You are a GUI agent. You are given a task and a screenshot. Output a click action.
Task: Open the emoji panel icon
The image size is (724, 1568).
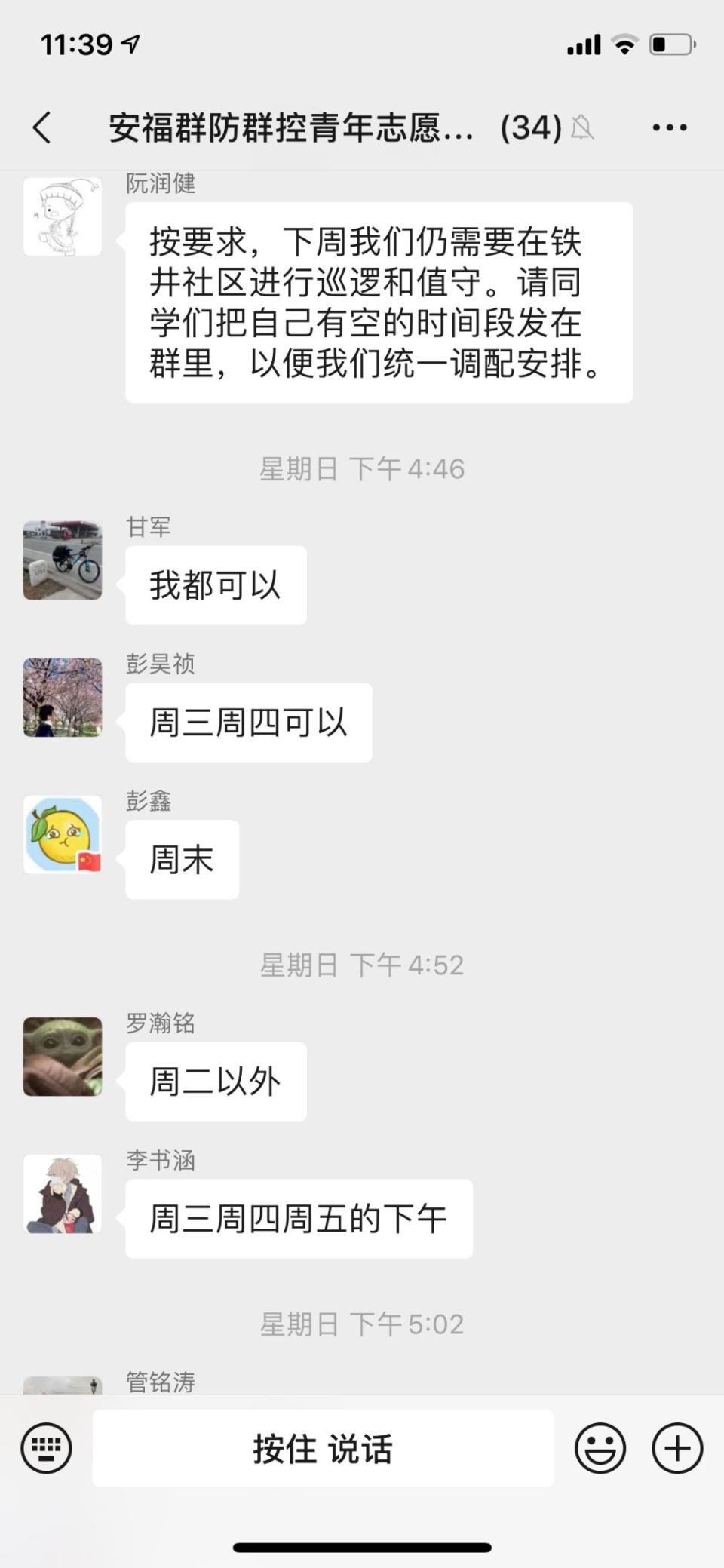pos(600,1447)
